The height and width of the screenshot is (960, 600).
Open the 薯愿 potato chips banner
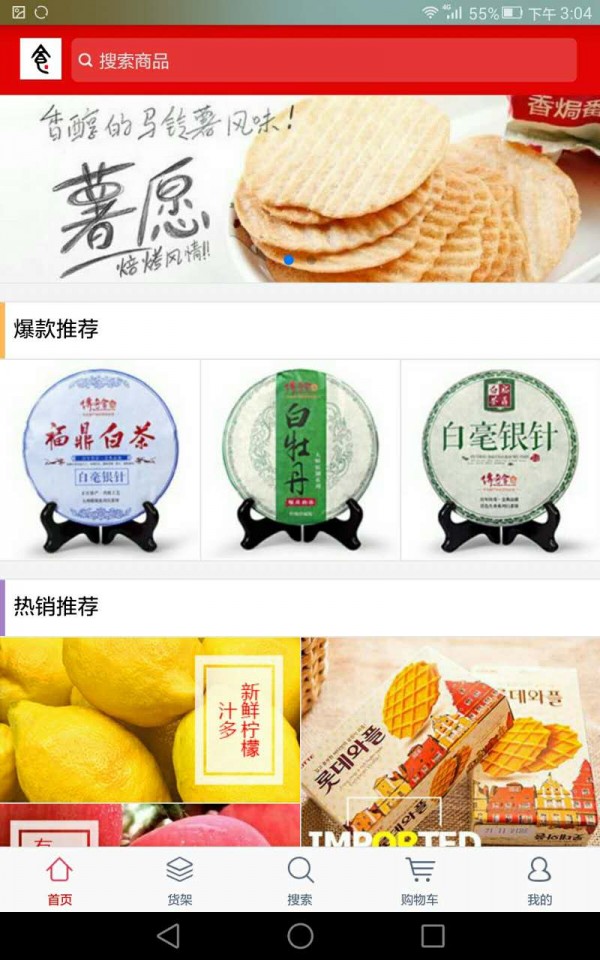pyautogui.click(x=300, y=190)
